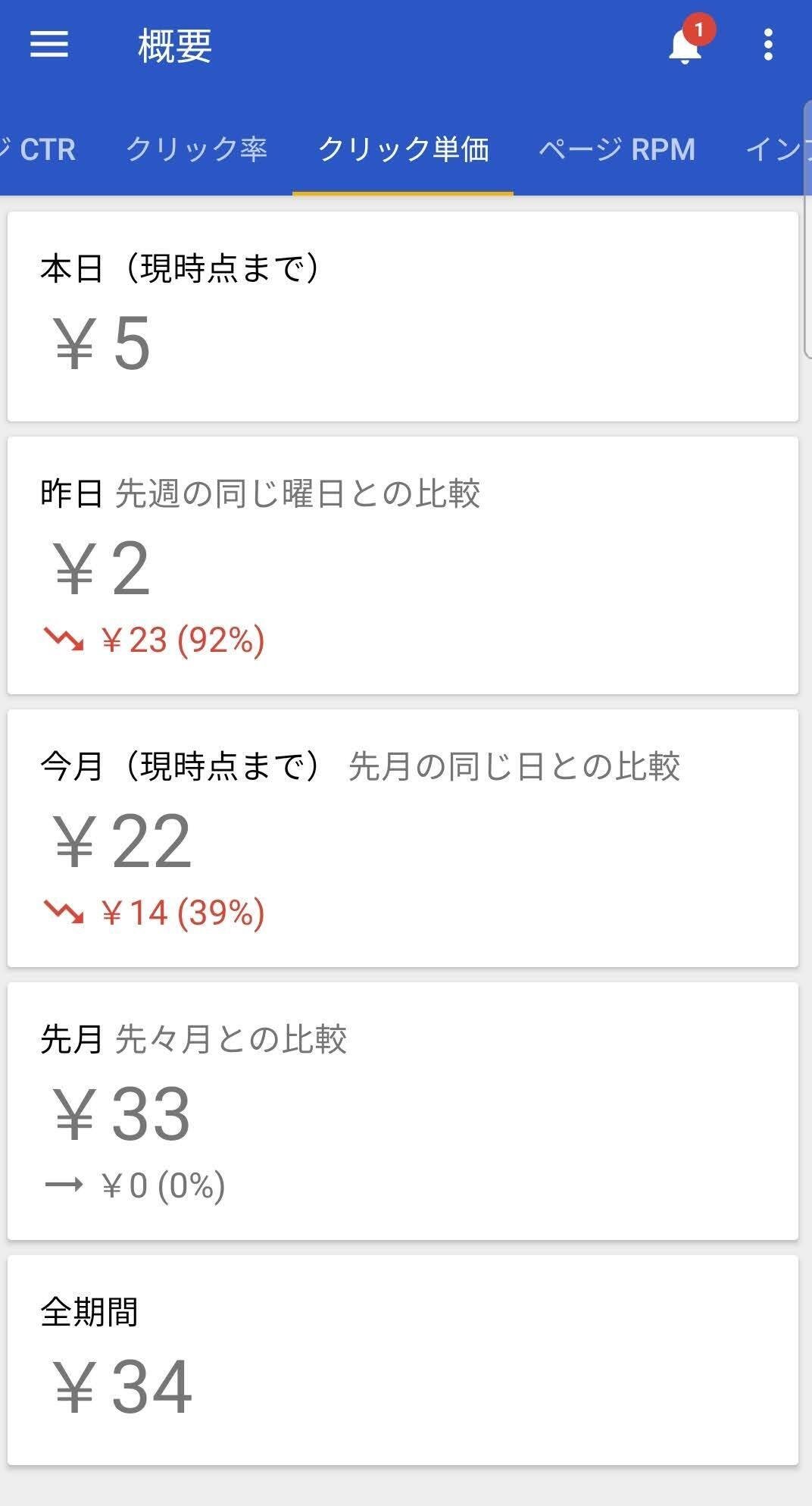Open the 昨日 comparison card
This screenshot has width=812, height=1506.
(406, 565)
